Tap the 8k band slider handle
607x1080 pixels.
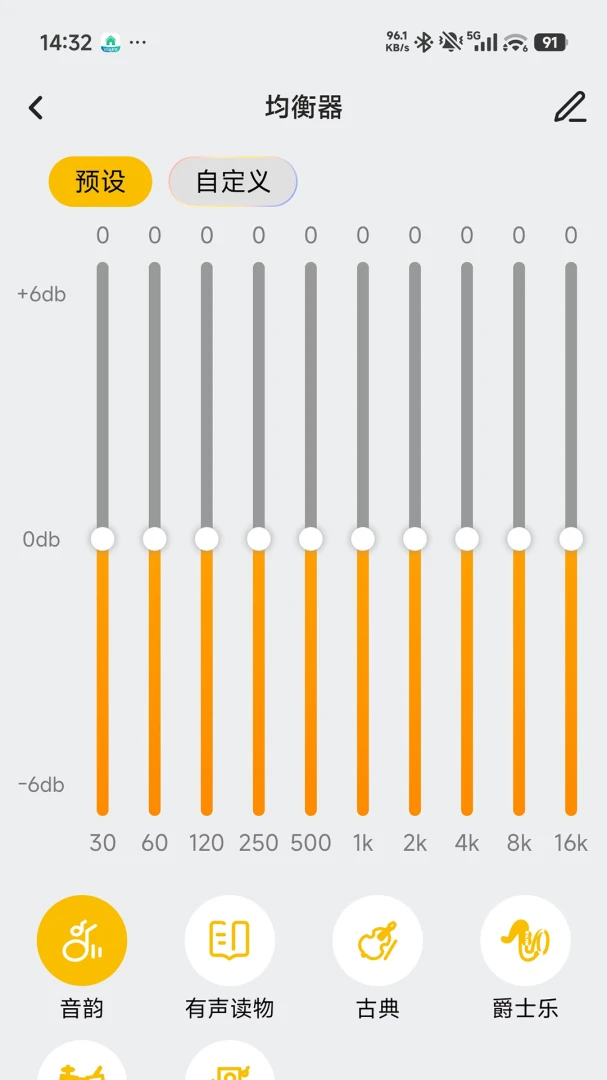coord(519,539)
